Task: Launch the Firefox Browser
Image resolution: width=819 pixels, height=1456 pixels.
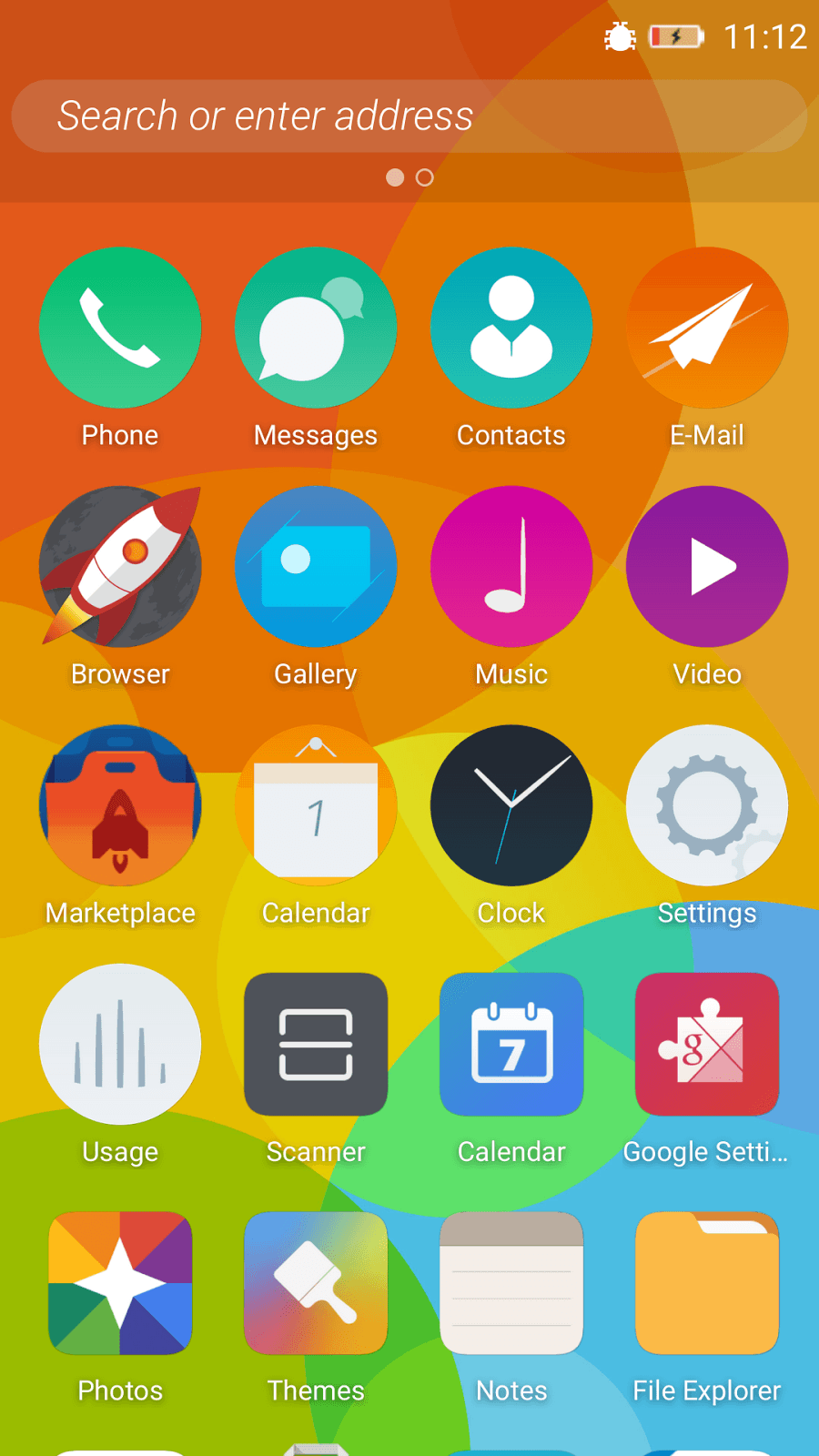Action: pos(119,566)
